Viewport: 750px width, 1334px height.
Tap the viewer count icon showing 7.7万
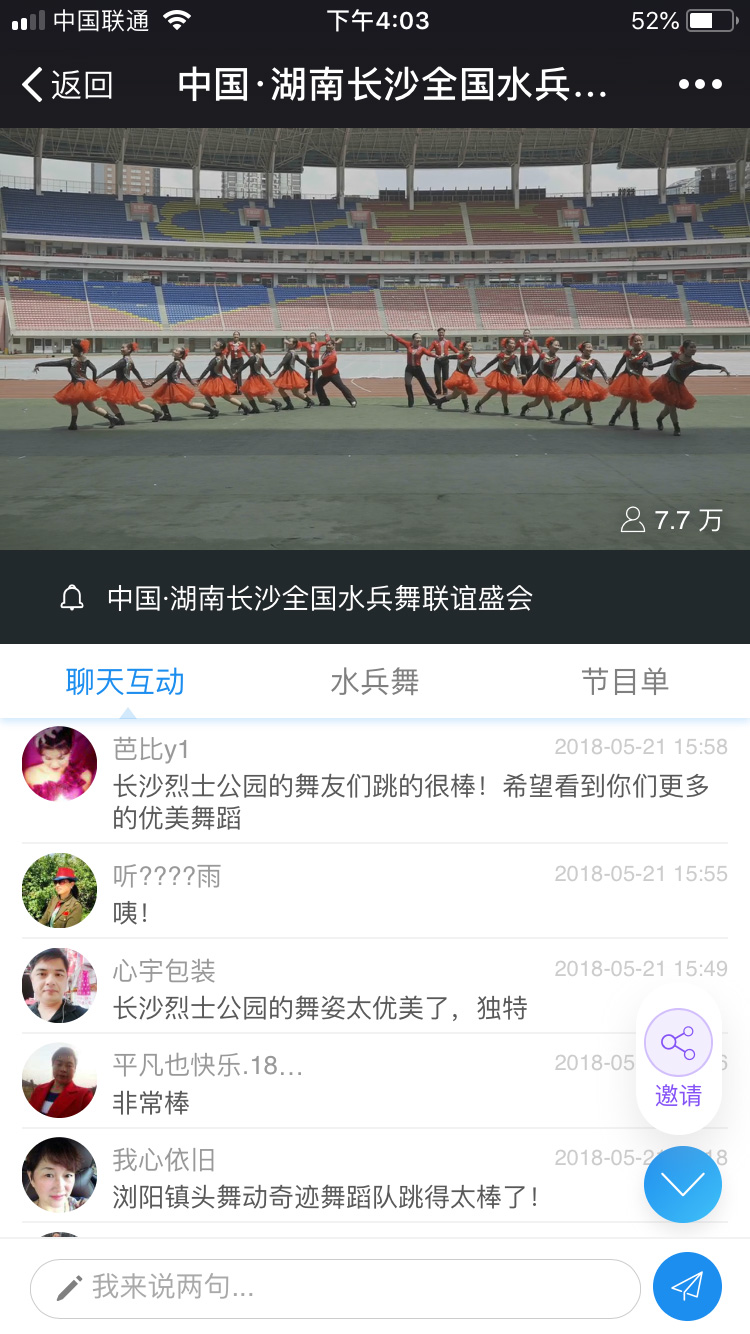pos(631,520)
